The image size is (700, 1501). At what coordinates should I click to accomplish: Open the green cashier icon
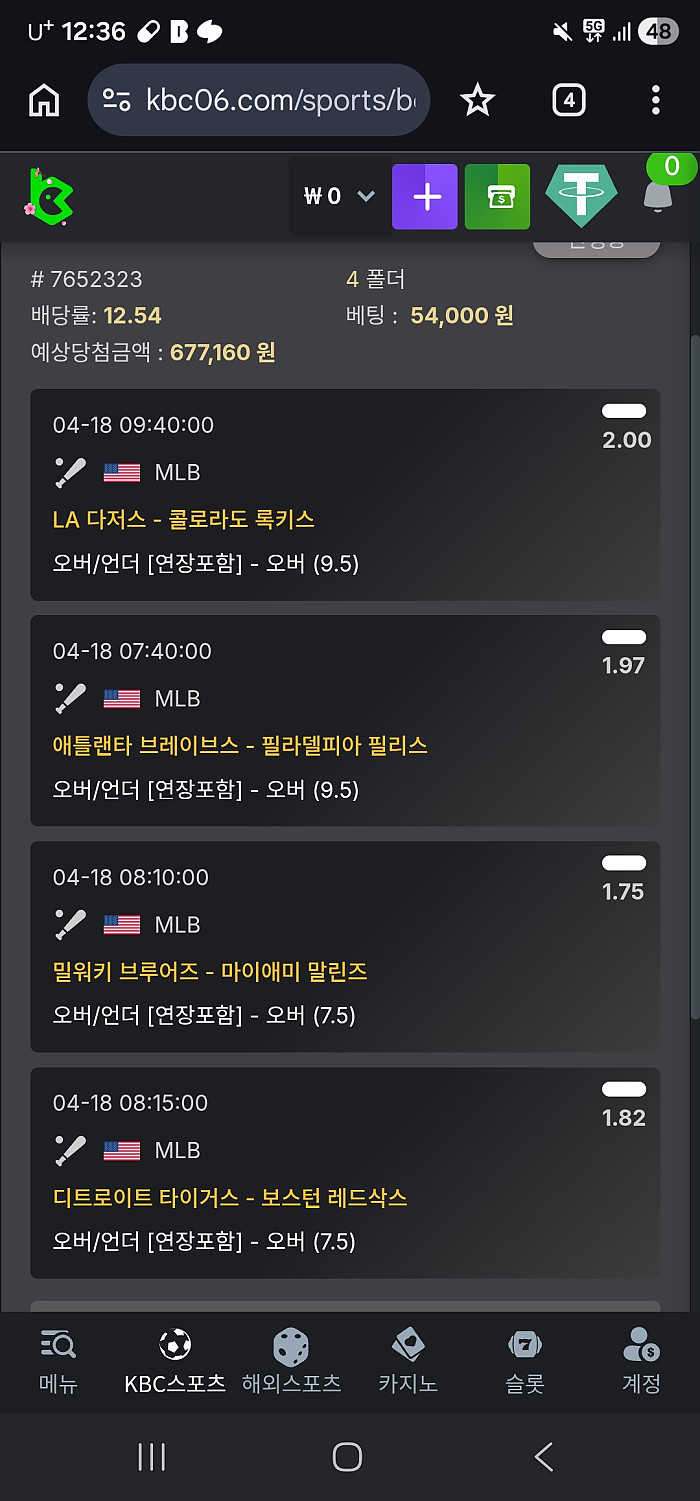(497, 197)
